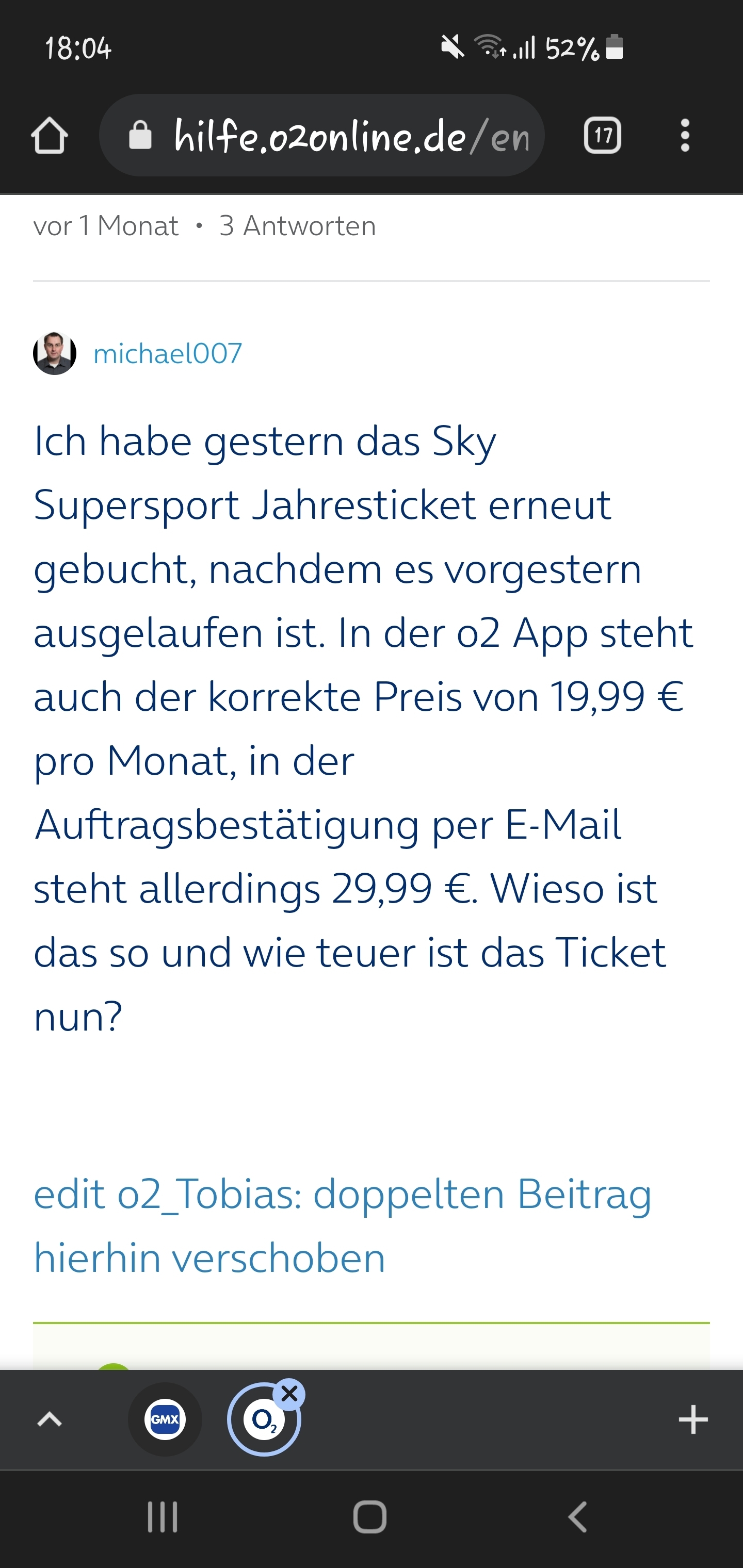Tap the hilfe.o2online.de address bar

click(341, 135)
